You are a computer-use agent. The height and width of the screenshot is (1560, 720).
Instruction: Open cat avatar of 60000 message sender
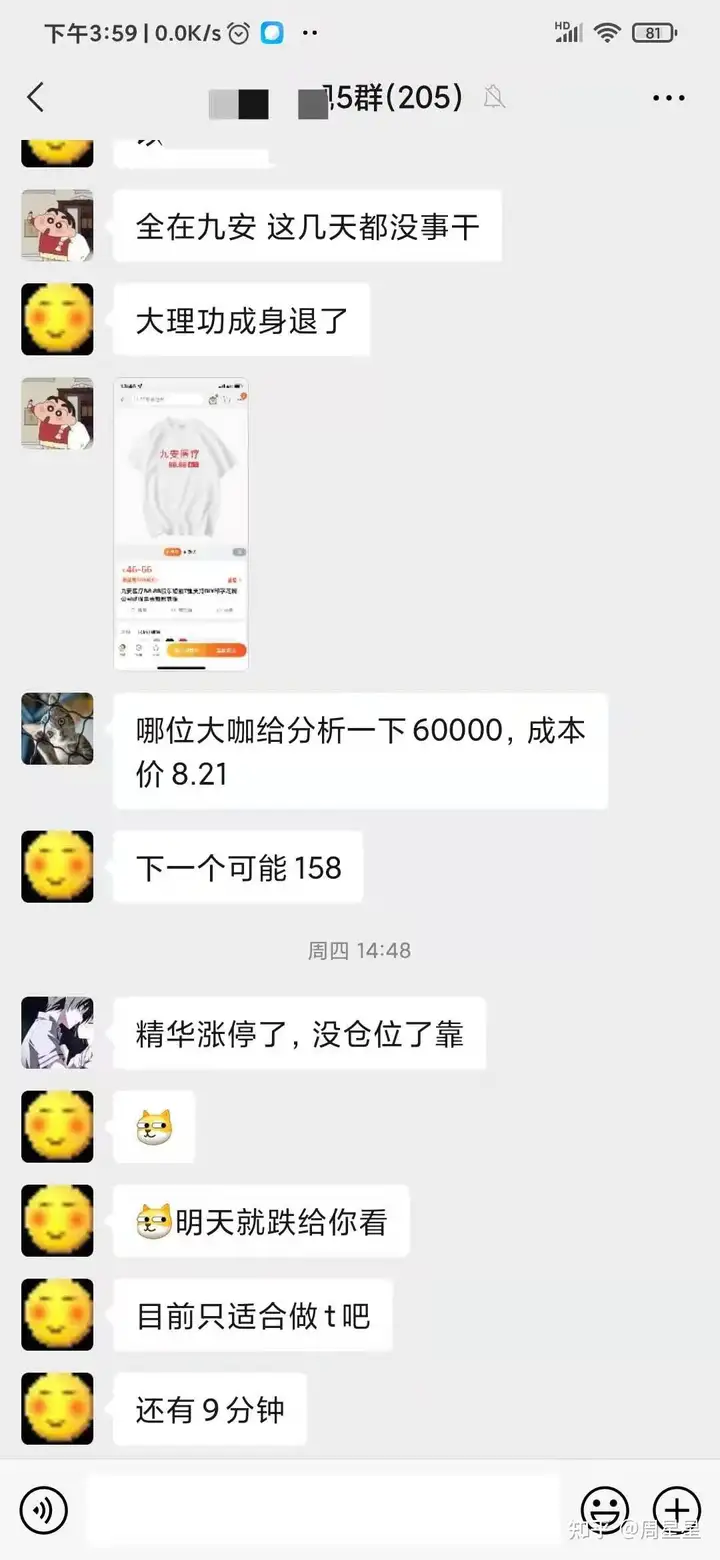pyautogui.click(x=57, y=729)
